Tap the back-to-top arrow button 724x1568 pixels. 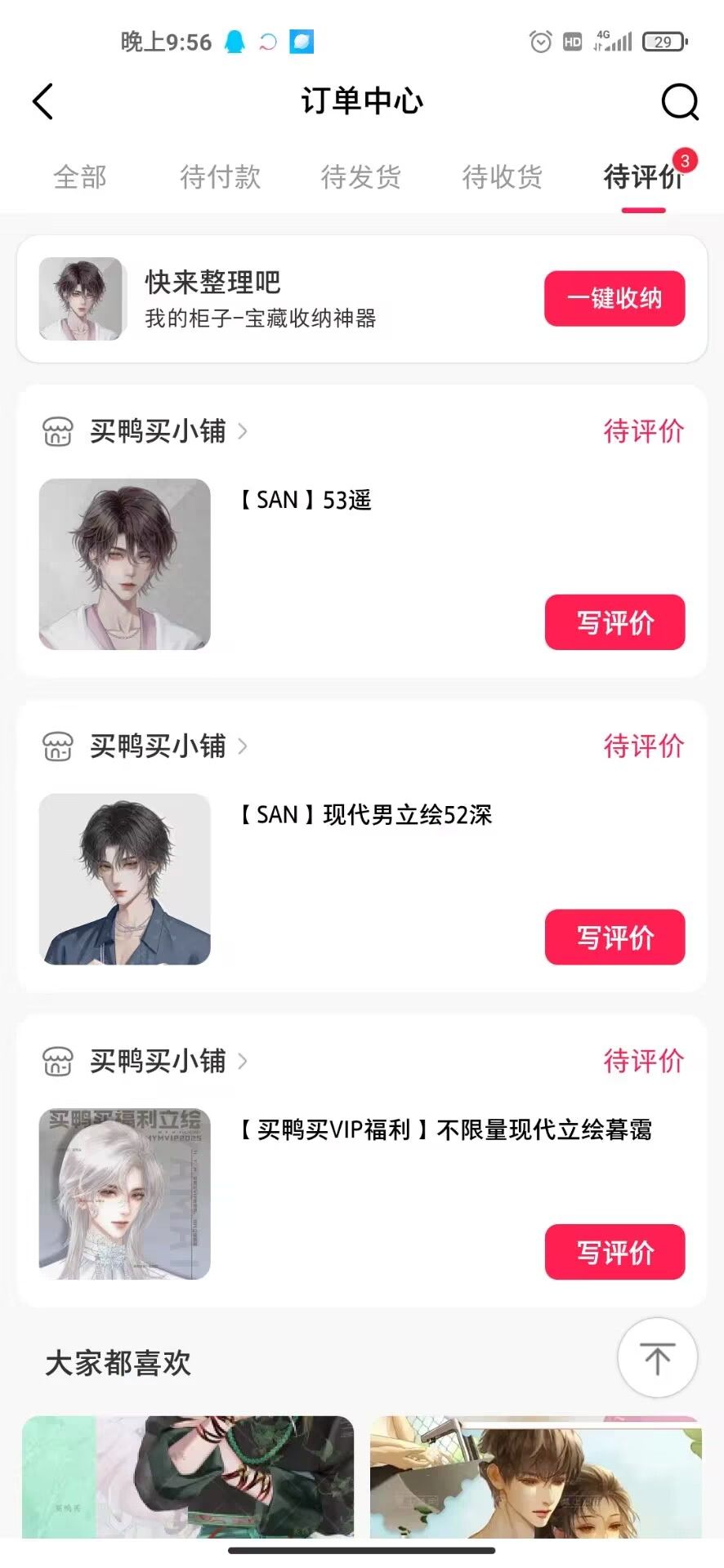point(657,1358)
